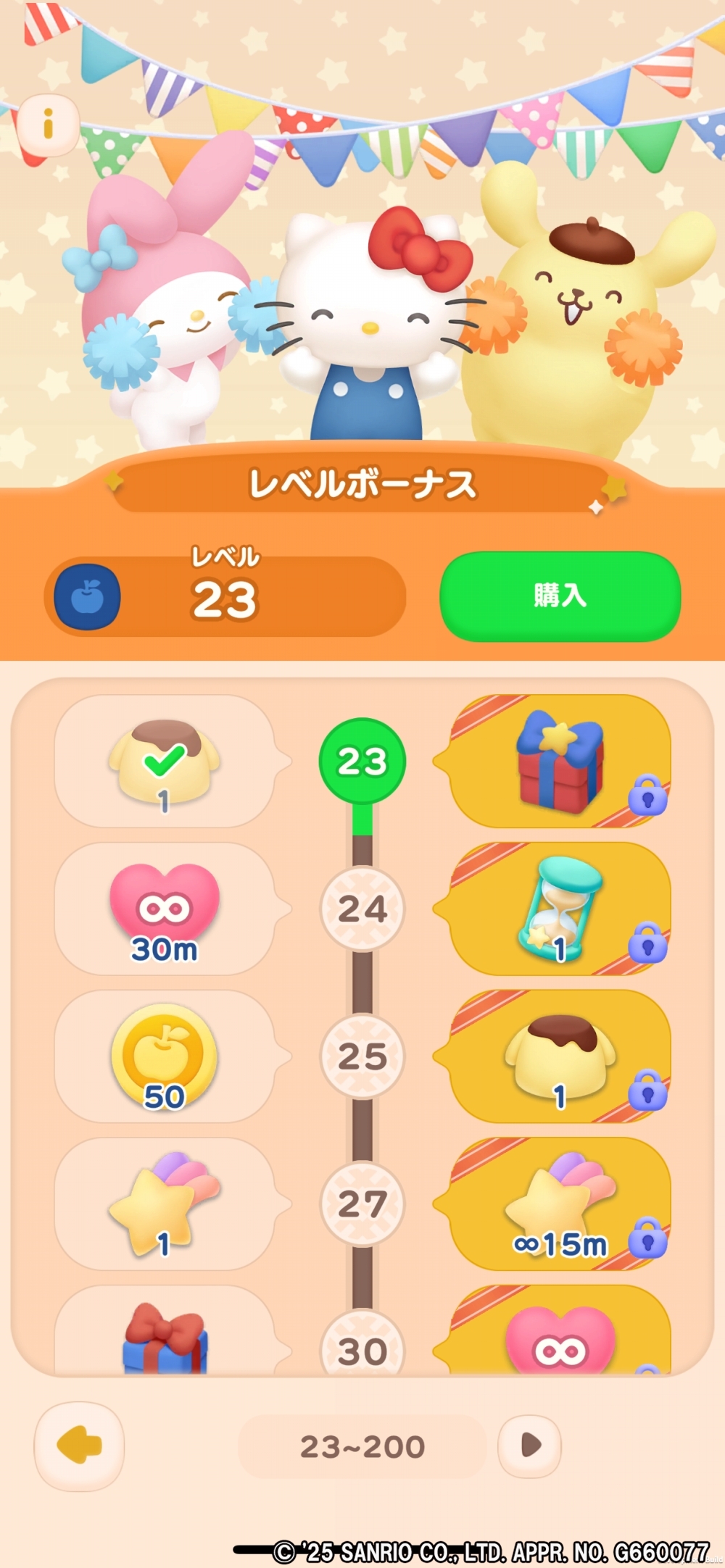The image size is (725, 1568).
Task: Select the locked ∞15m star reward at level 27
Action: pos(560,1204)
